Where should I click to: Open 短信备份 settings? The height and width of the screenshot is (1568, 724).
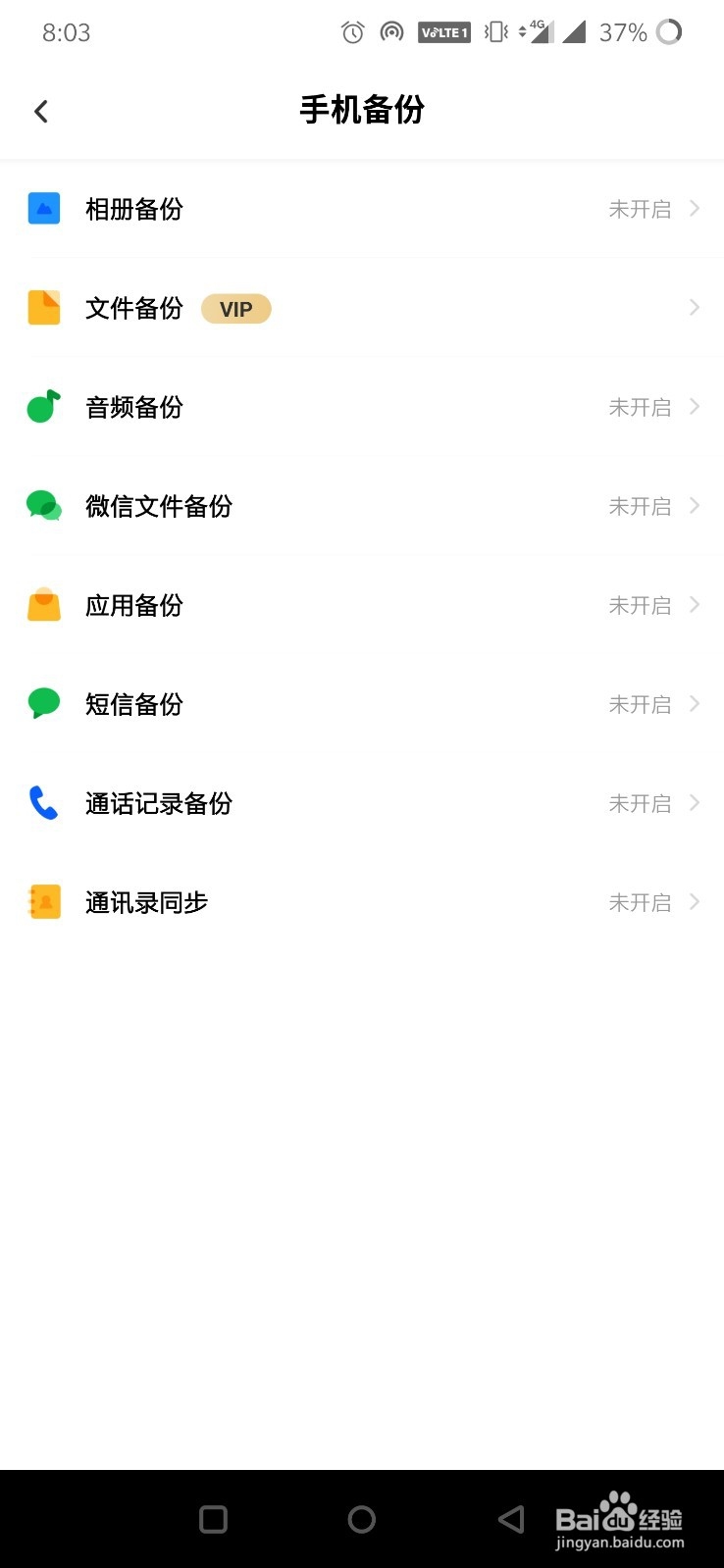click(x=361, y=704)
